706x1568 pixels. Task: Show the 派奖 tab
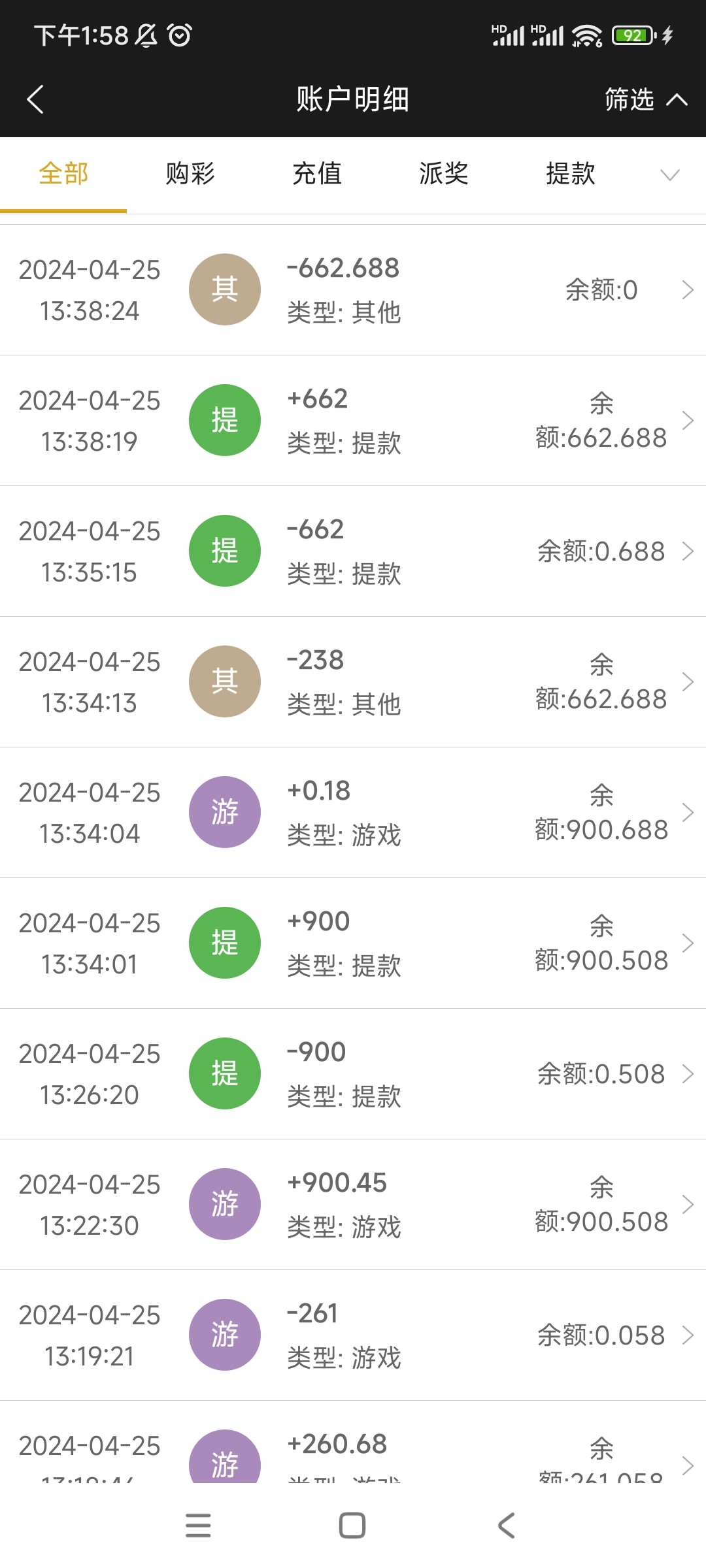pos(444,174)
